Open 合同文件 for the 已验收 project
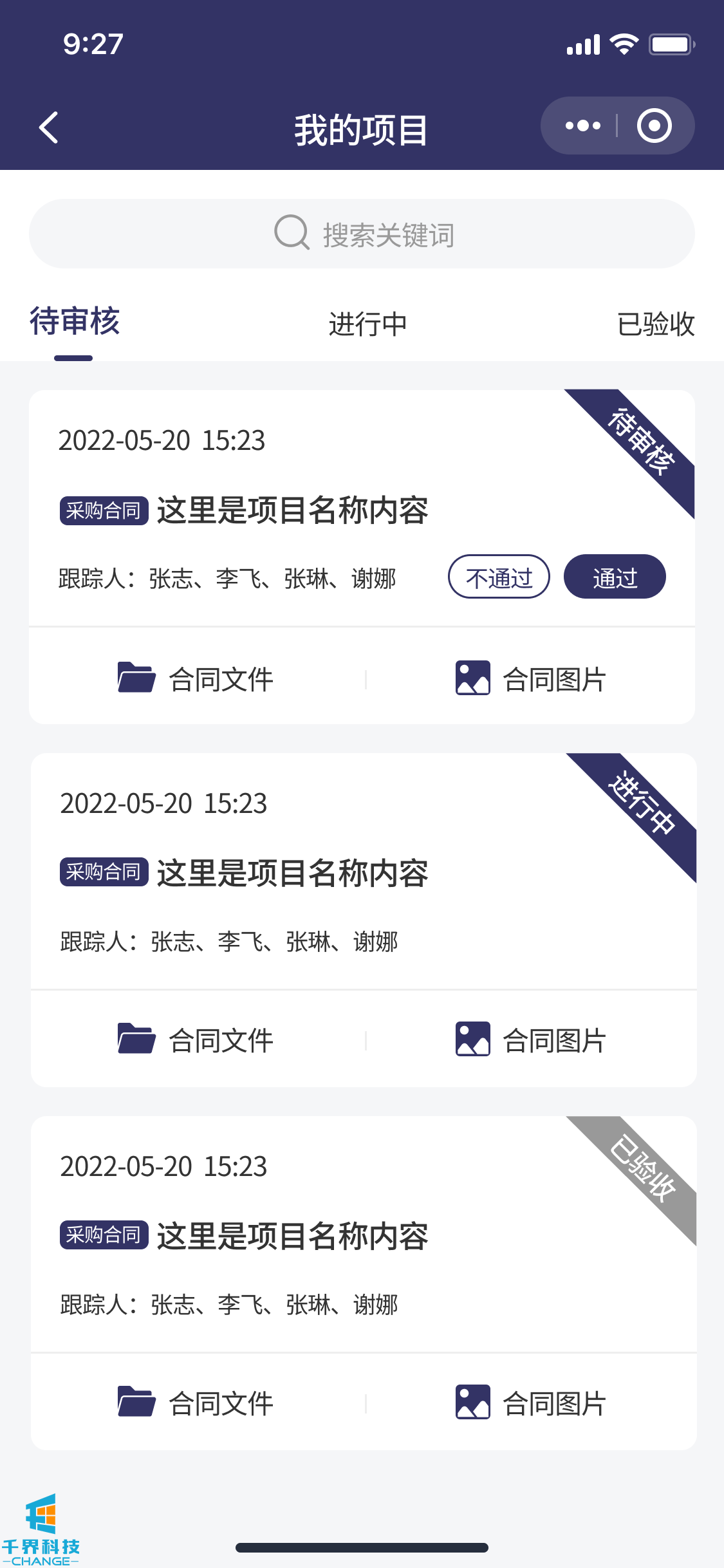Image resolution: width=724 pixels, height=1568 pixels. [x=196, y=1403]
